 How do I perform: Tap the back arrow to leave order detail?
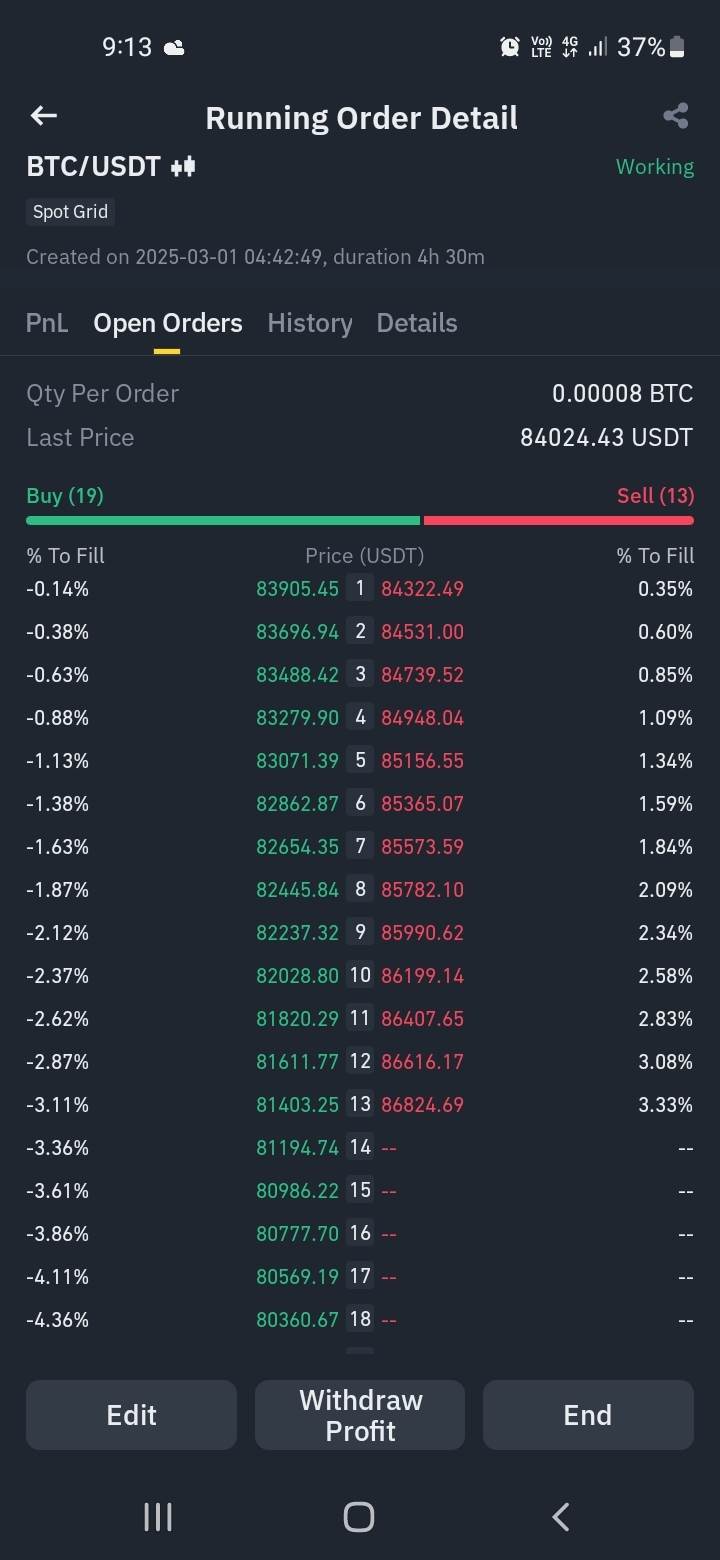point(42,116)
